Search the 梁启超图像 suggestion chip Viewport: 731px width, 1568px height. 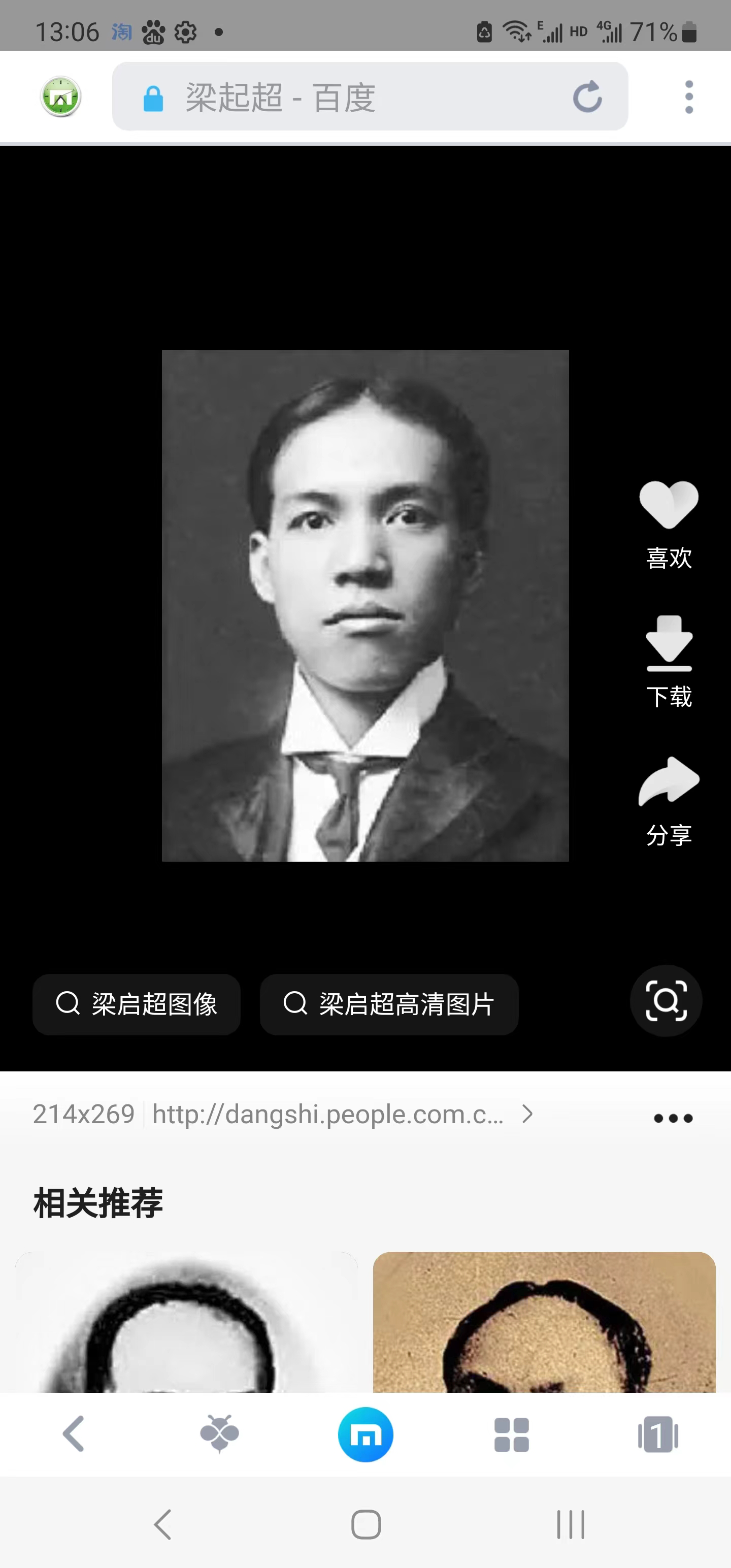coord(137,1004)
